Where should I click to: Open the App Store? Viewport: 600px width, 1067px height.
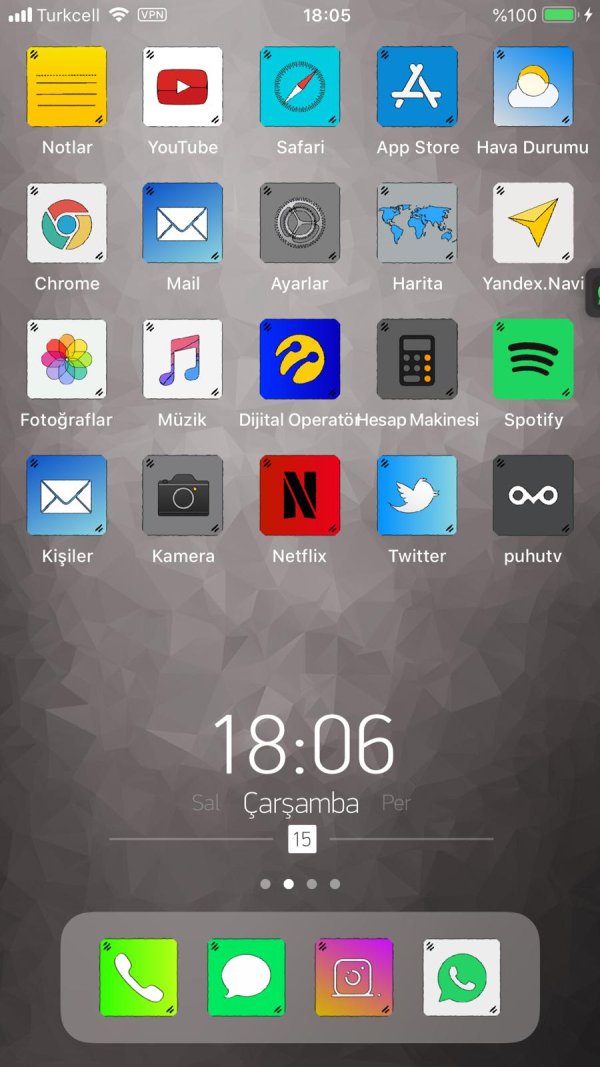tap(417, 87)
